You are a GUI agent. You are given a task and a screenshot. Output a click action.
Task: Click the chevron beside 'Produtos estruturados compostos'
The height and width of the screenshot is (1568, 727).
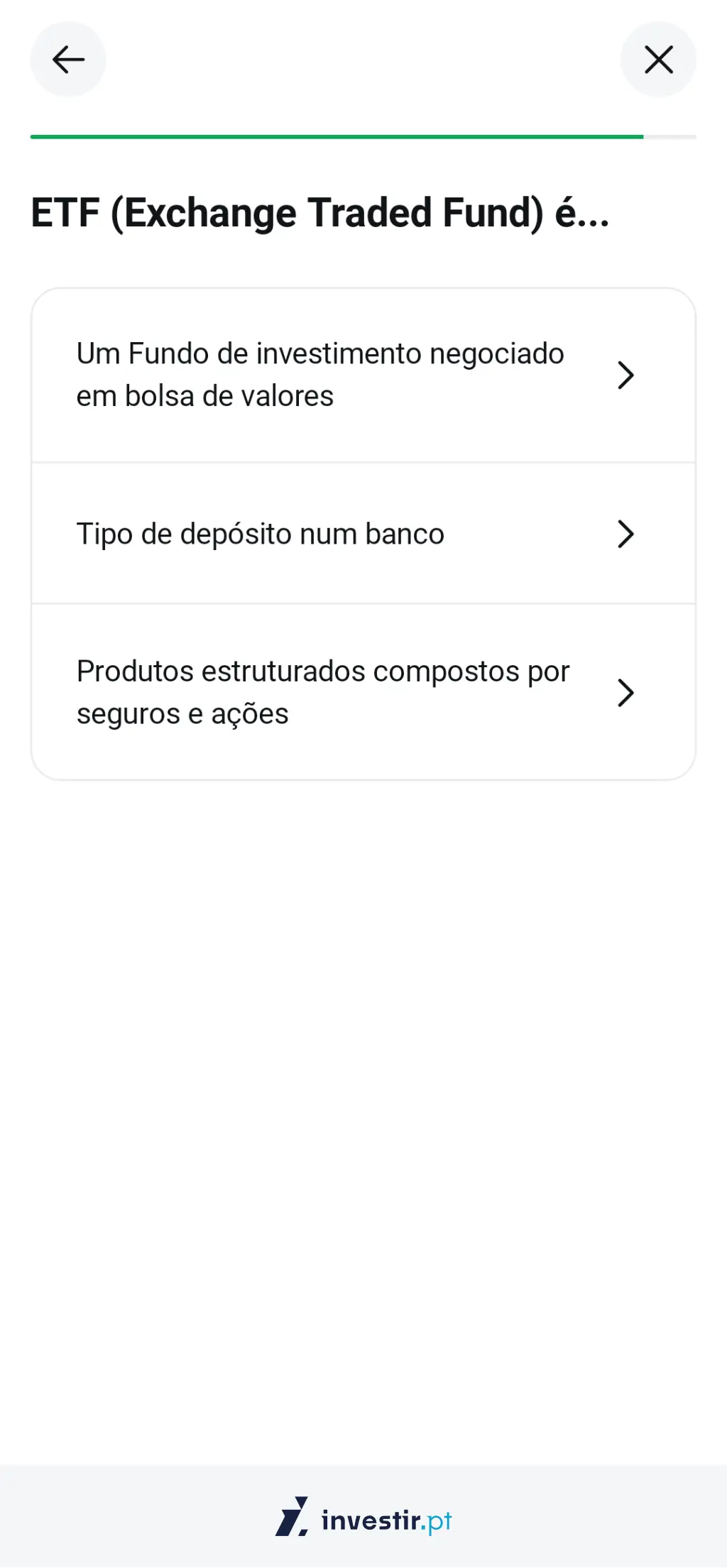coord(625,693)
